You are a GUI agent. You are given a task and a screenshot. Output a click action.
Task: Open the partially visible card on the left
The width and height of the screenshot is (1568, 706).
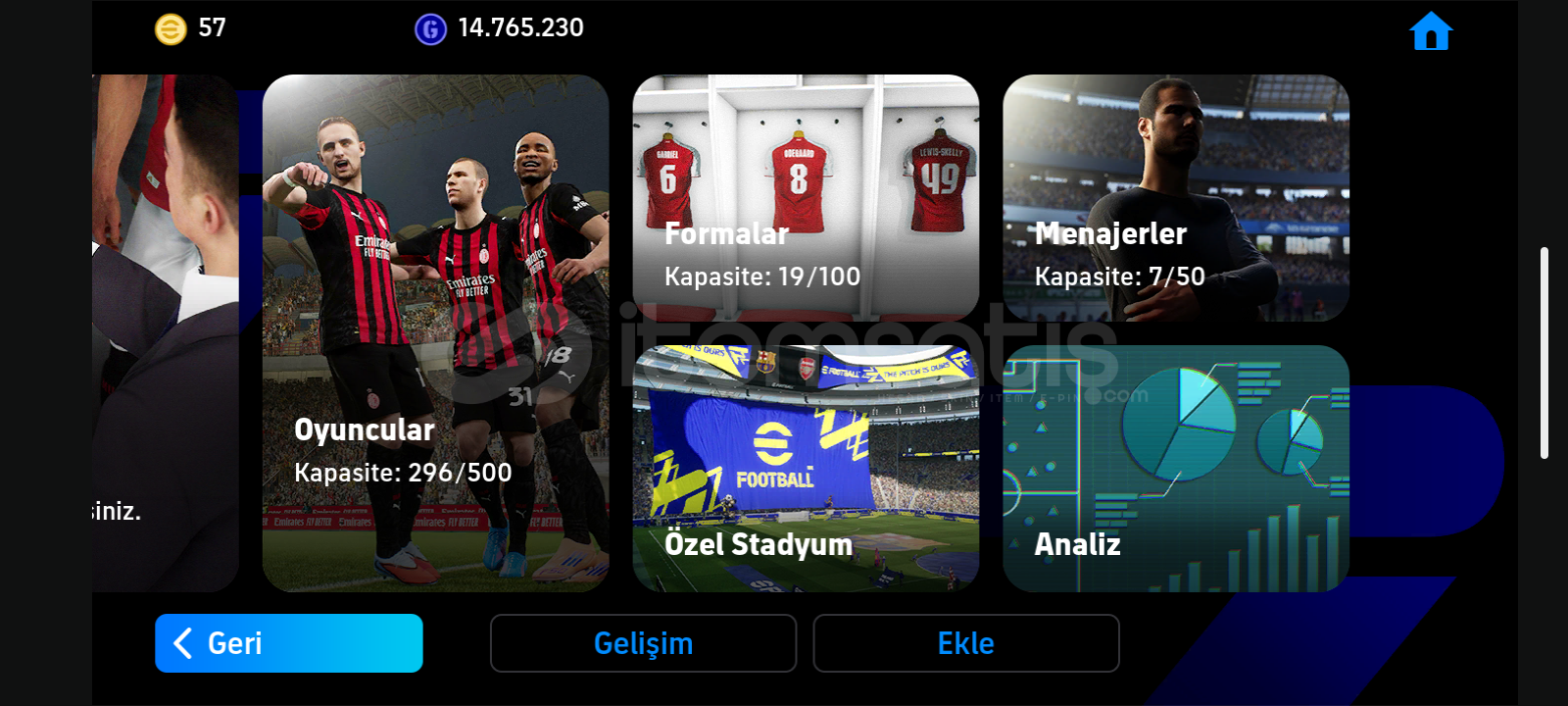165,333
